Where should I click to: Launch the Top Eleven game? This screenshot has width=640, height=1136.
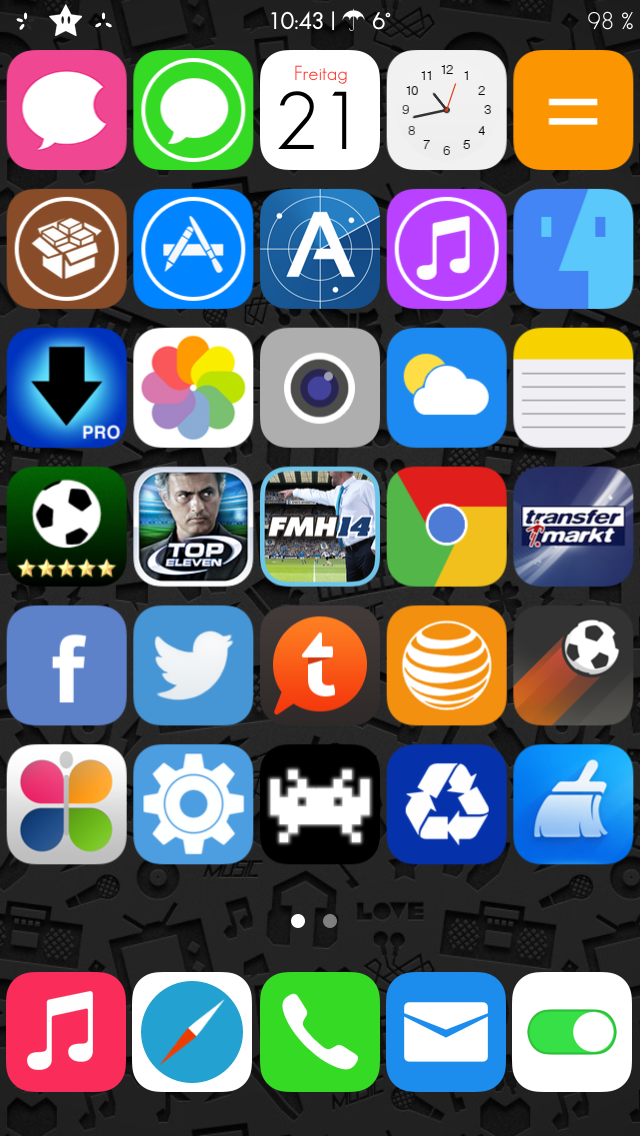coord(193,526)
